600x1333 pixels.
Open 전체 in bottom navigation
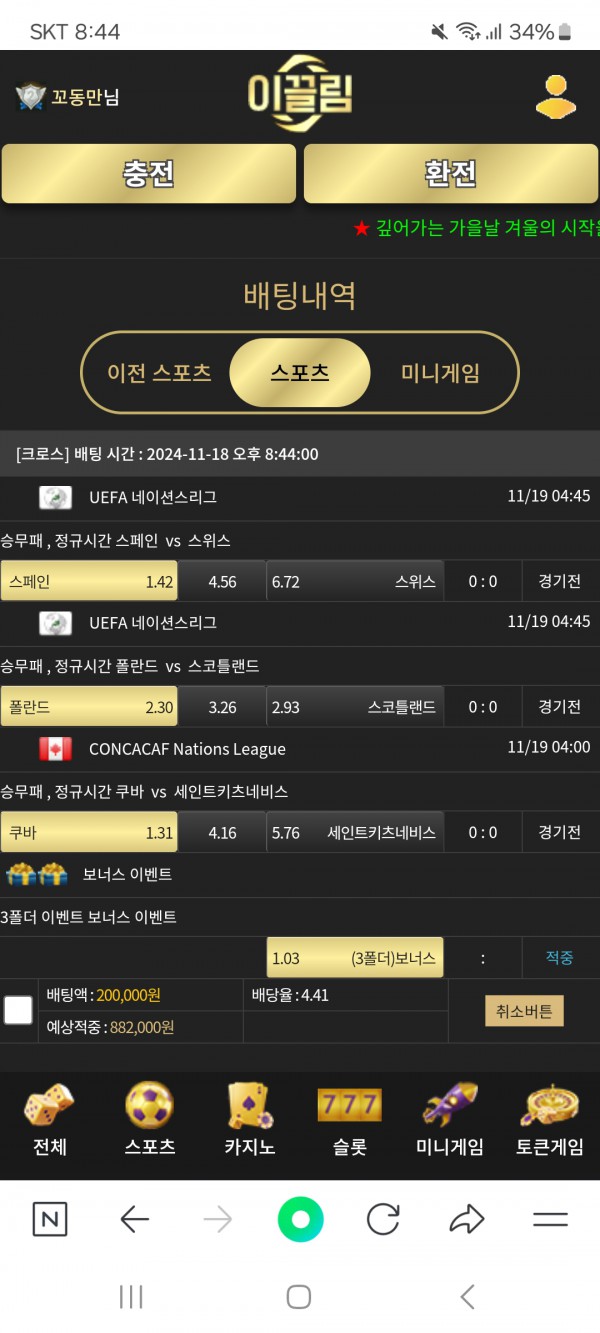[49, 1120]
